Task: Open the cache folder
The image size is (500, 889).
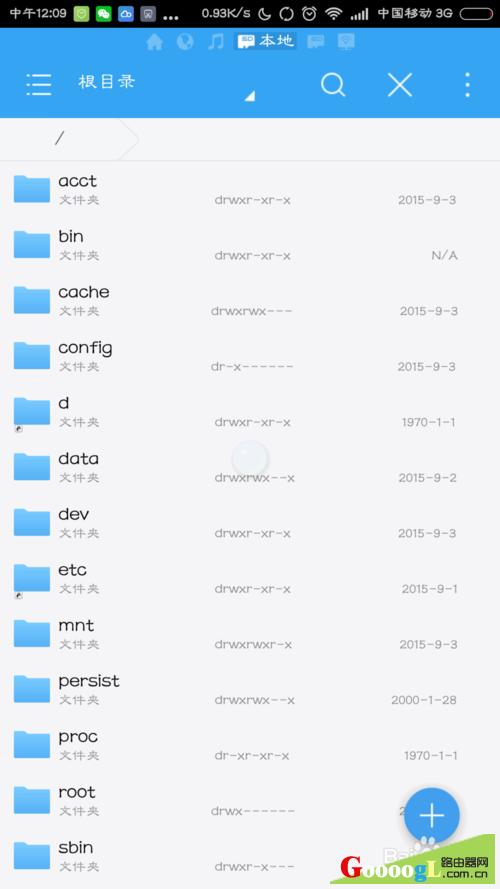Action: tap(250, 301)
